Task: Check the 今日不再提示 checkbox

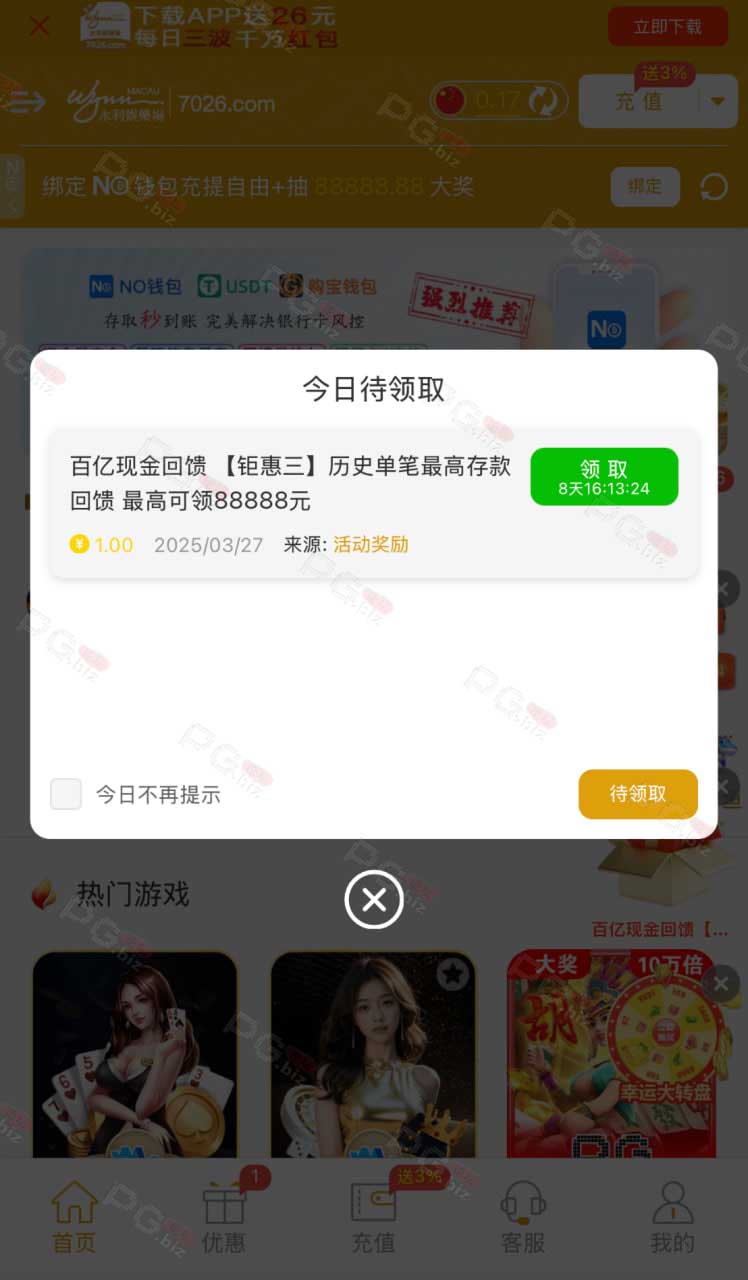Action: tap(66, 794)
